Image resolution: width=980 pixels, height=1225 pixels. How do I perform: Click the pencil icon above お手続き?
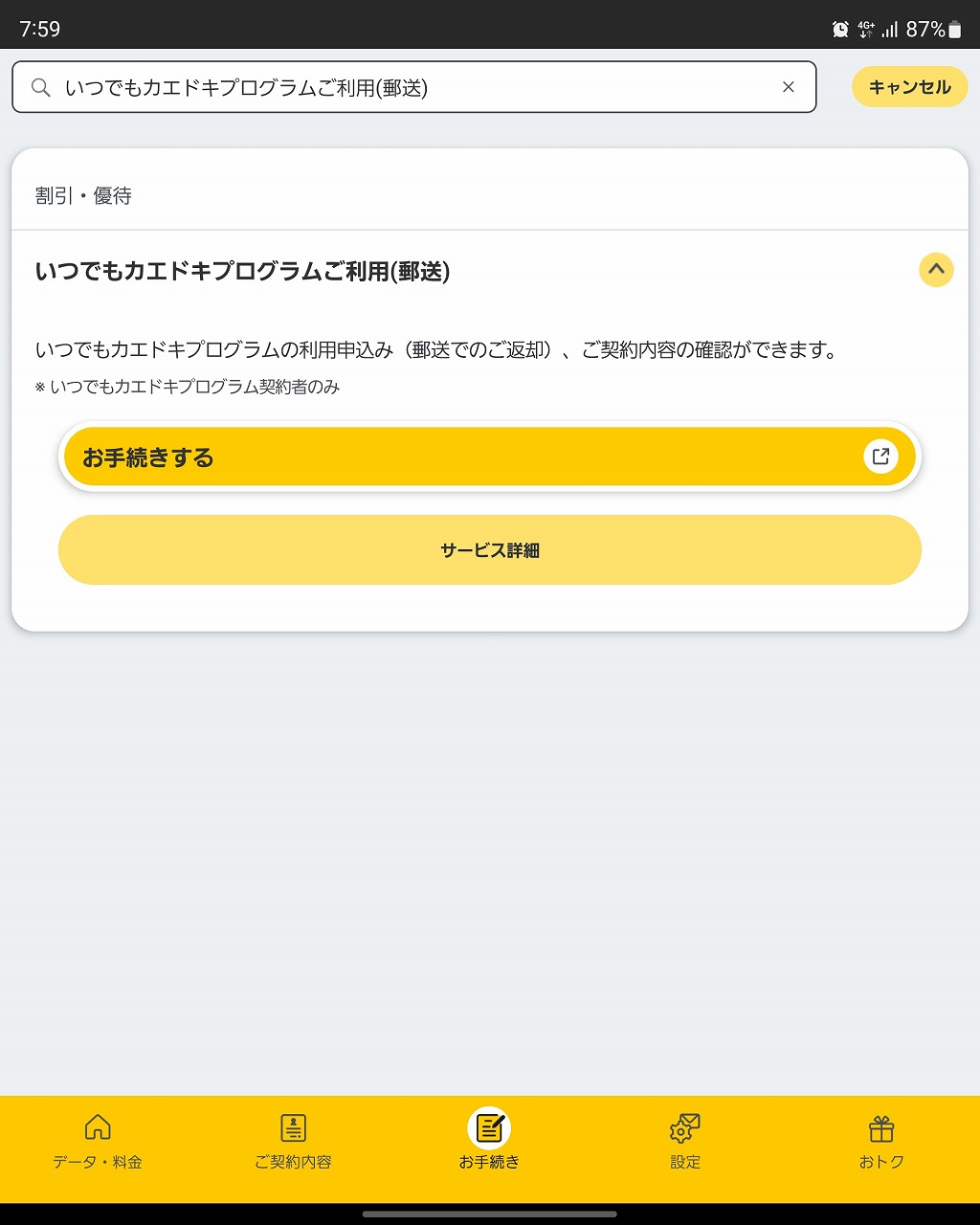tap(490, 1126)
